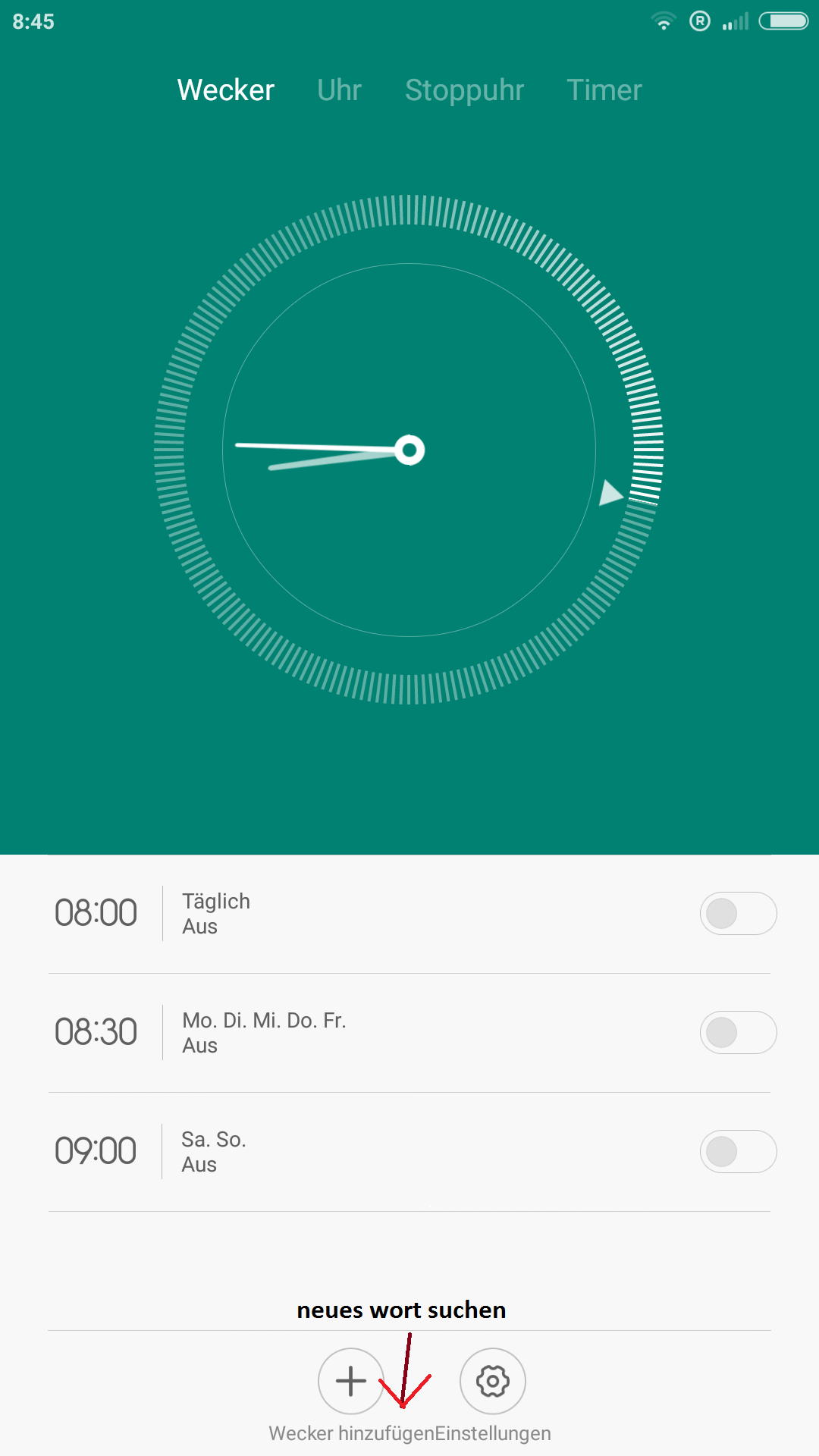Open Einstellungen gear icon
Screen dimensions: 819x1456
493,1381
